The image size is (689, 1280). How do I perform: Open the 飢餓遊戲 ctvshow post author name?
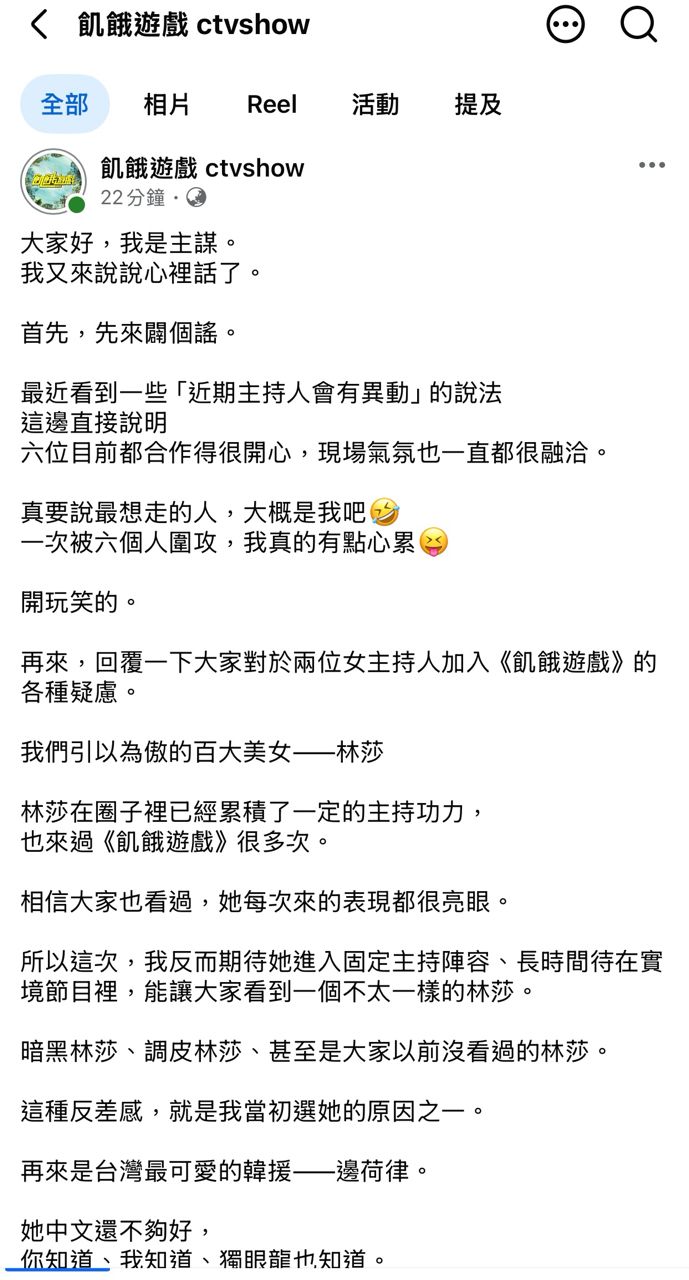pos(202,168)
